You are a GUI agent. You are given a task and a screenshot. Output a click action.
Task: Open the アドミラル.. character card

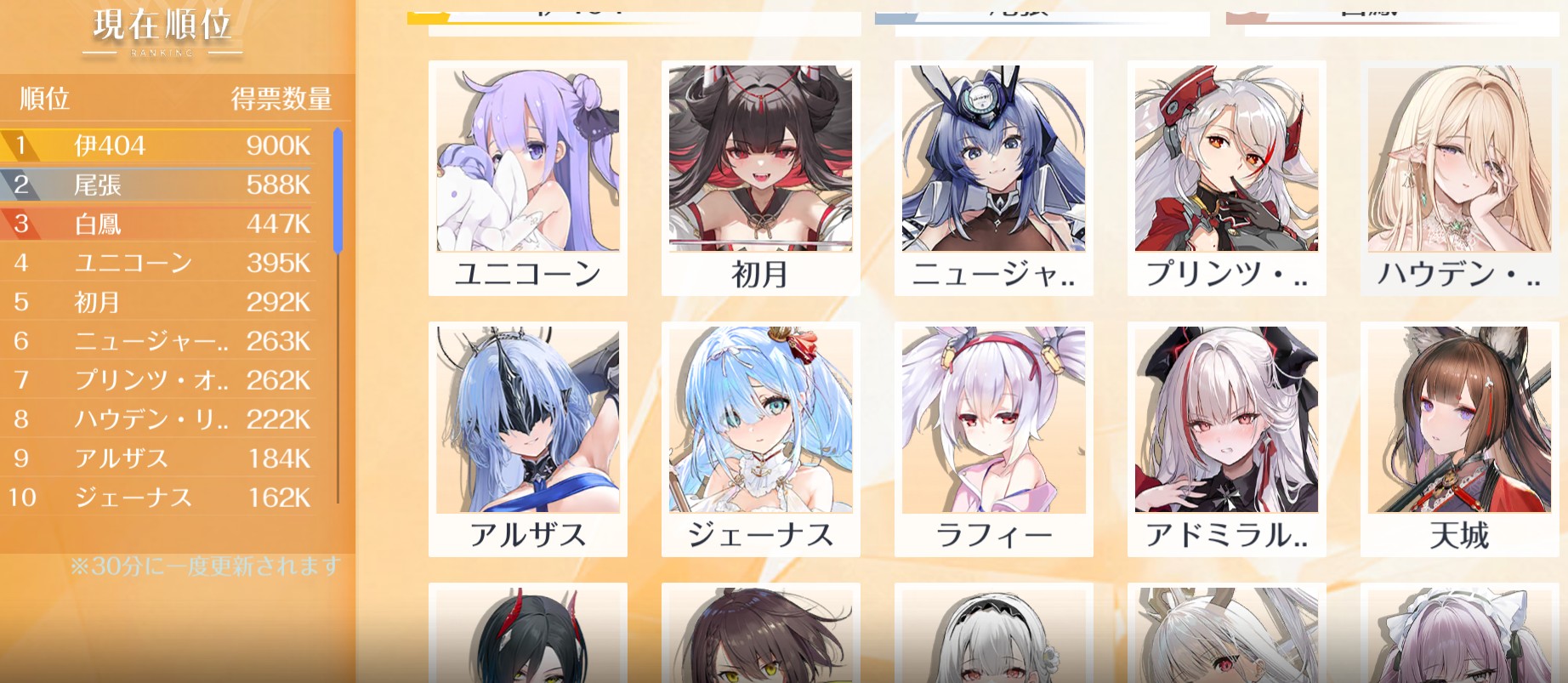click(x=1226, y=439)
